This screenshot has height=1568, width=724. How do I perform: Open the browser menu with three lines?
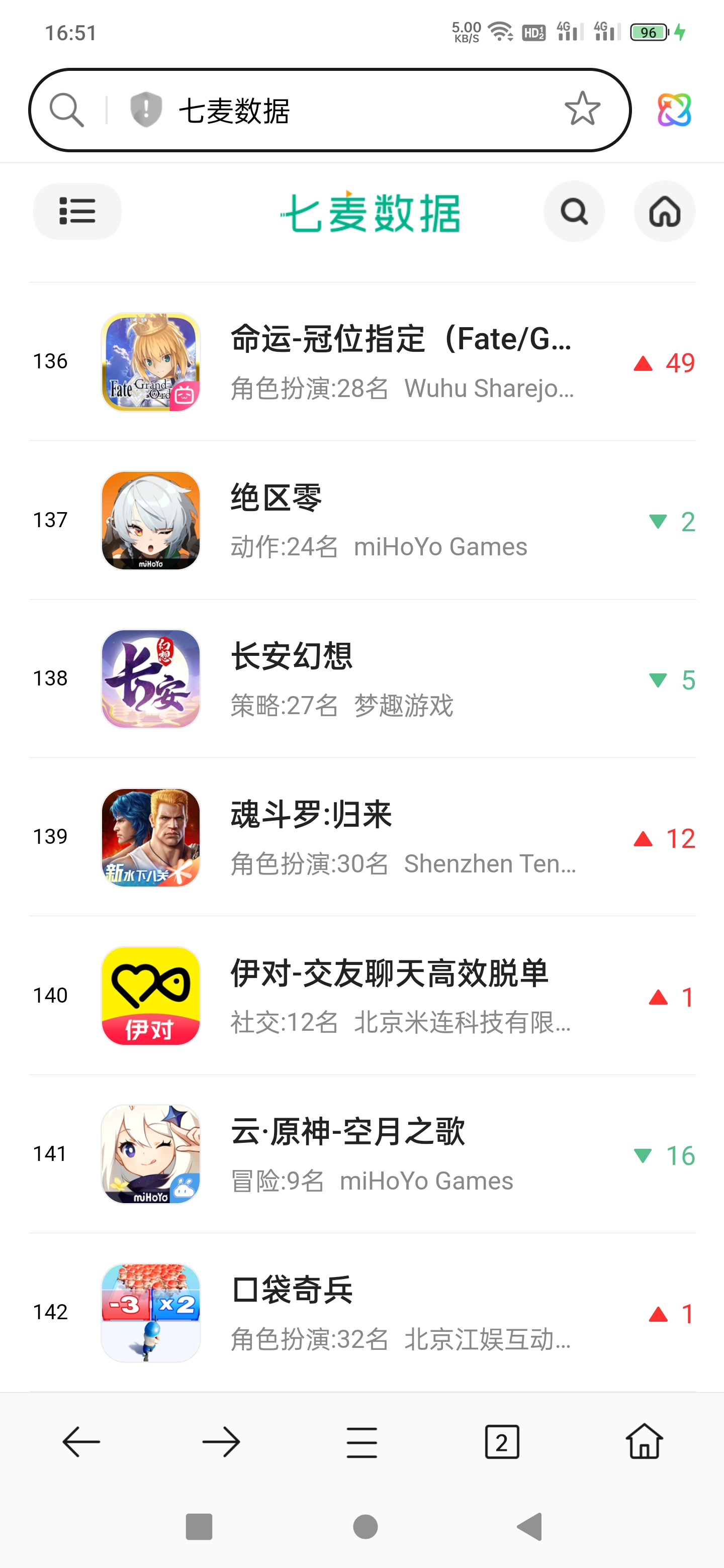(x=361, y=1442)
